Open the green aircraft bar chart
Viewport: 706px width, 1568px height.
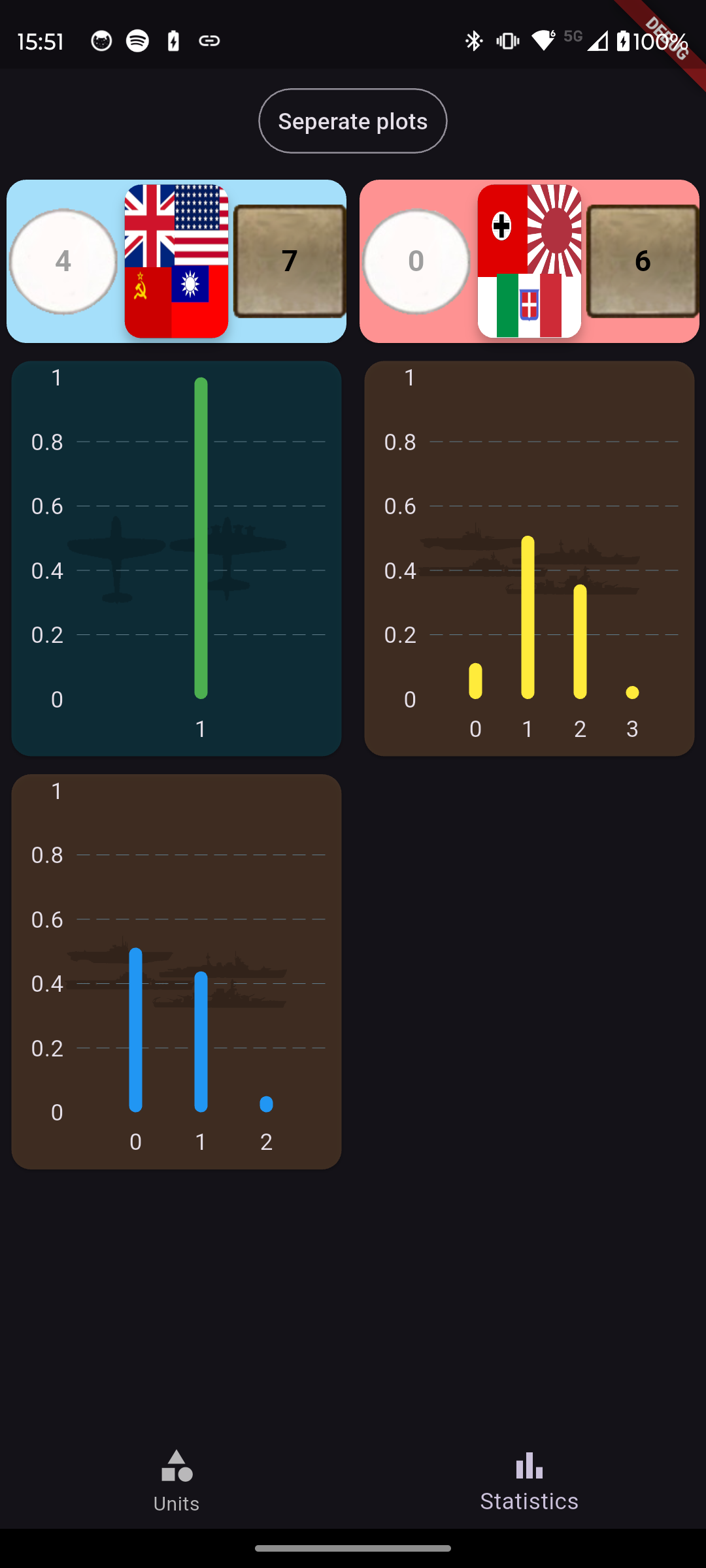(x=176, y=559)
